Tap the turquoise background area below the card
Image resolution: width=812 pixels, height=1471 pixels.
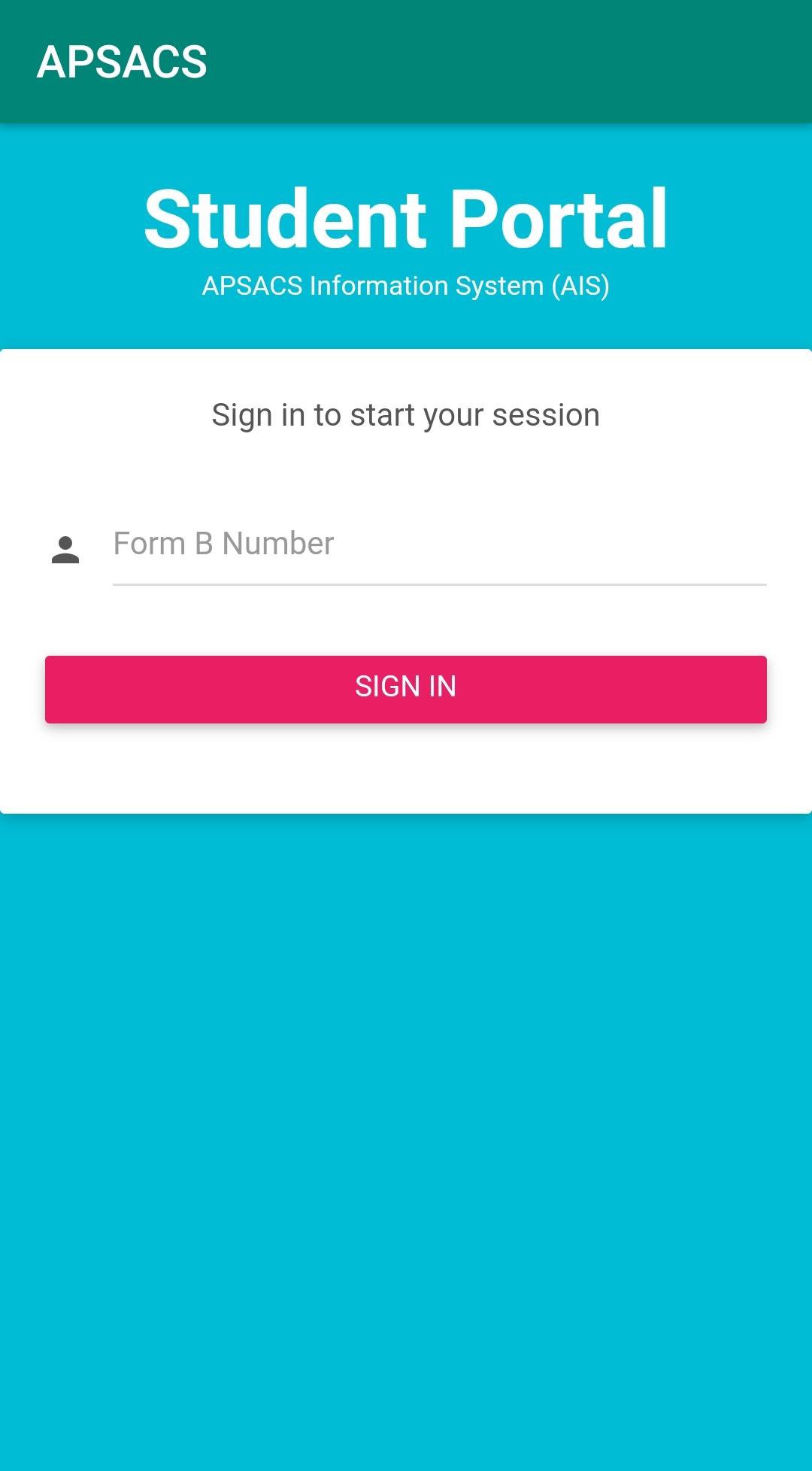click(x=406, y=1128)
